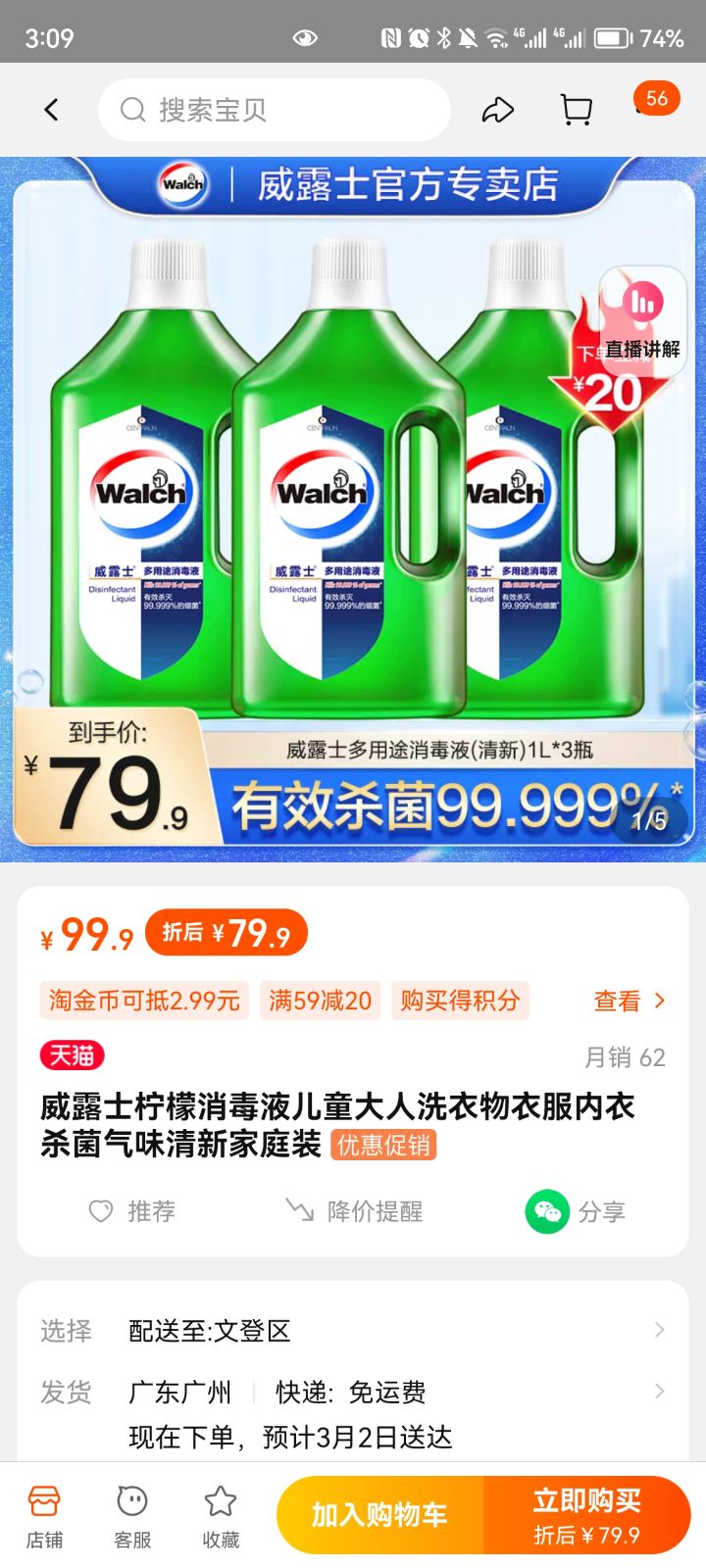Contact 客服 customer service

tap(132, 1516)
